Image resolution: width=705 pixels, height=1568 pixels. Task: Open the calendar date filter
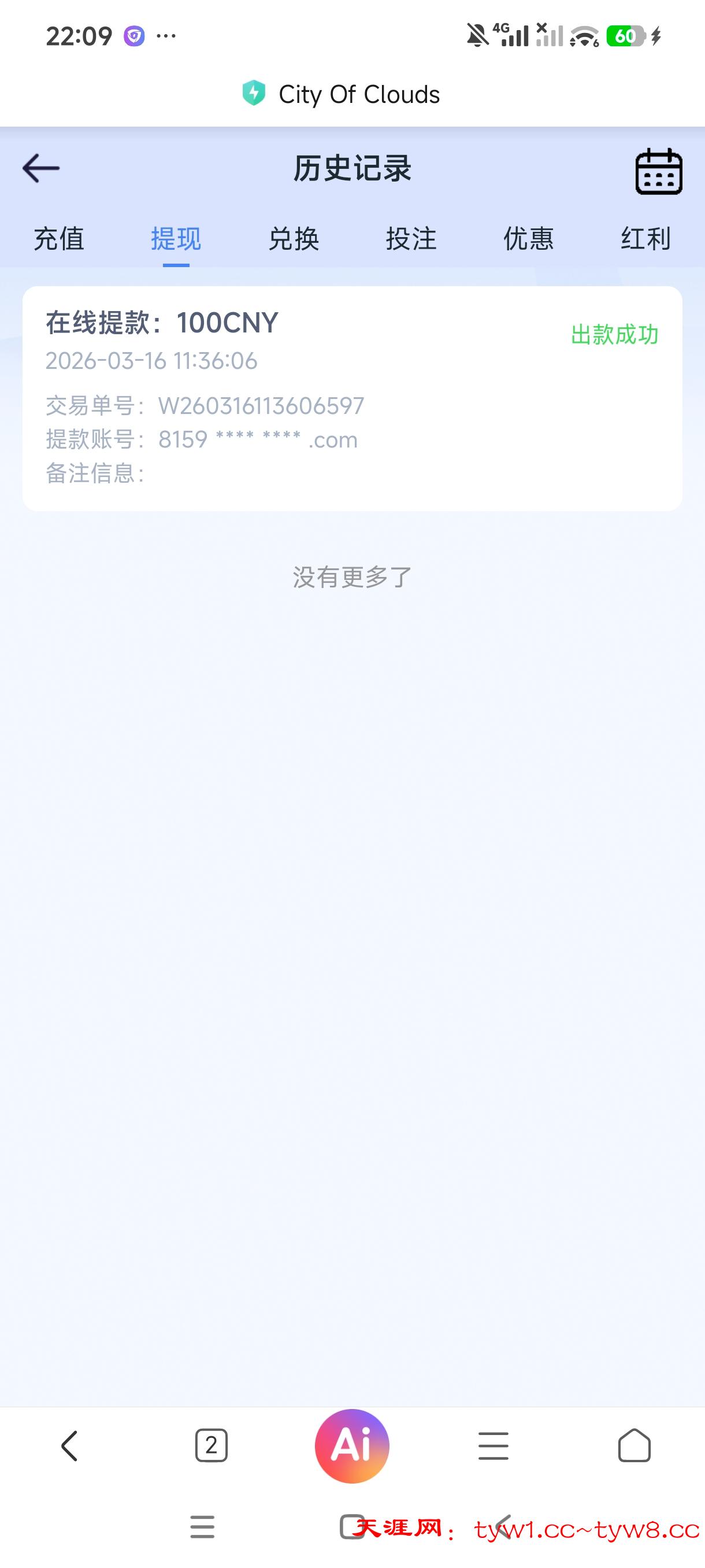click(658, 171)
